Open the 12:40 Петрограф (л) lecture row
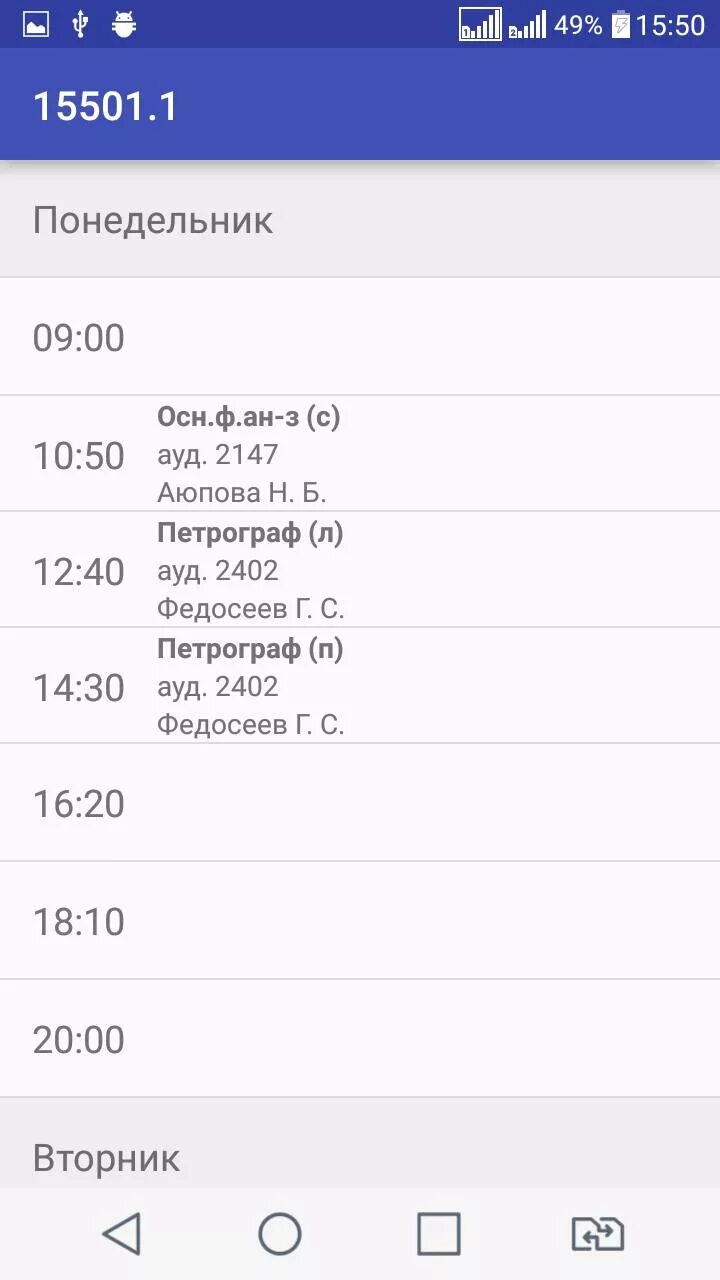Image resolution: width=720 pixels, height=1280 pixels. pyautogui.click(x=360, y=569)
